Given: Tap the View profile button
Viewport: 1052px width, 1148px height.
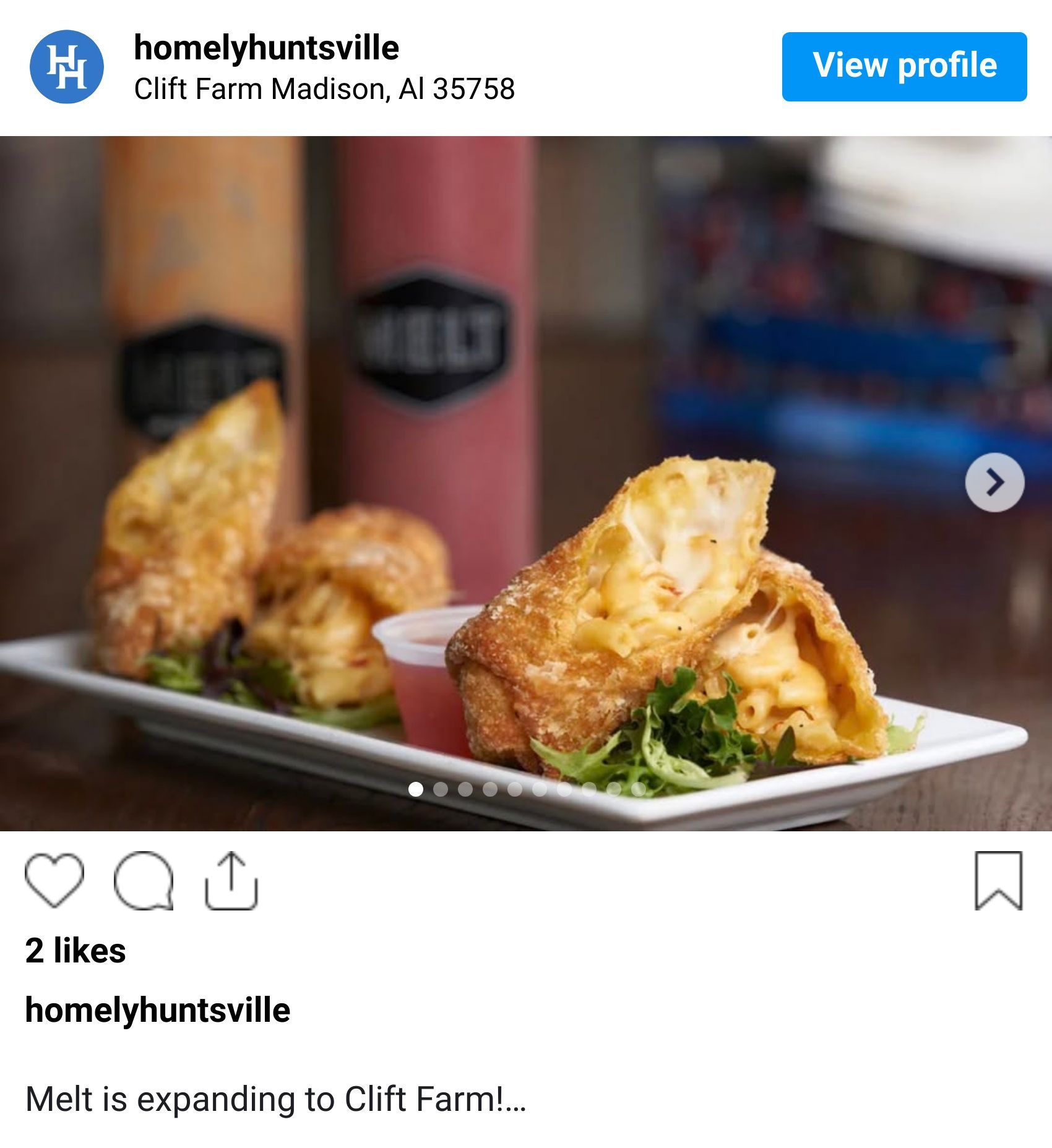Looking at the screenshot, I should 903,66.
